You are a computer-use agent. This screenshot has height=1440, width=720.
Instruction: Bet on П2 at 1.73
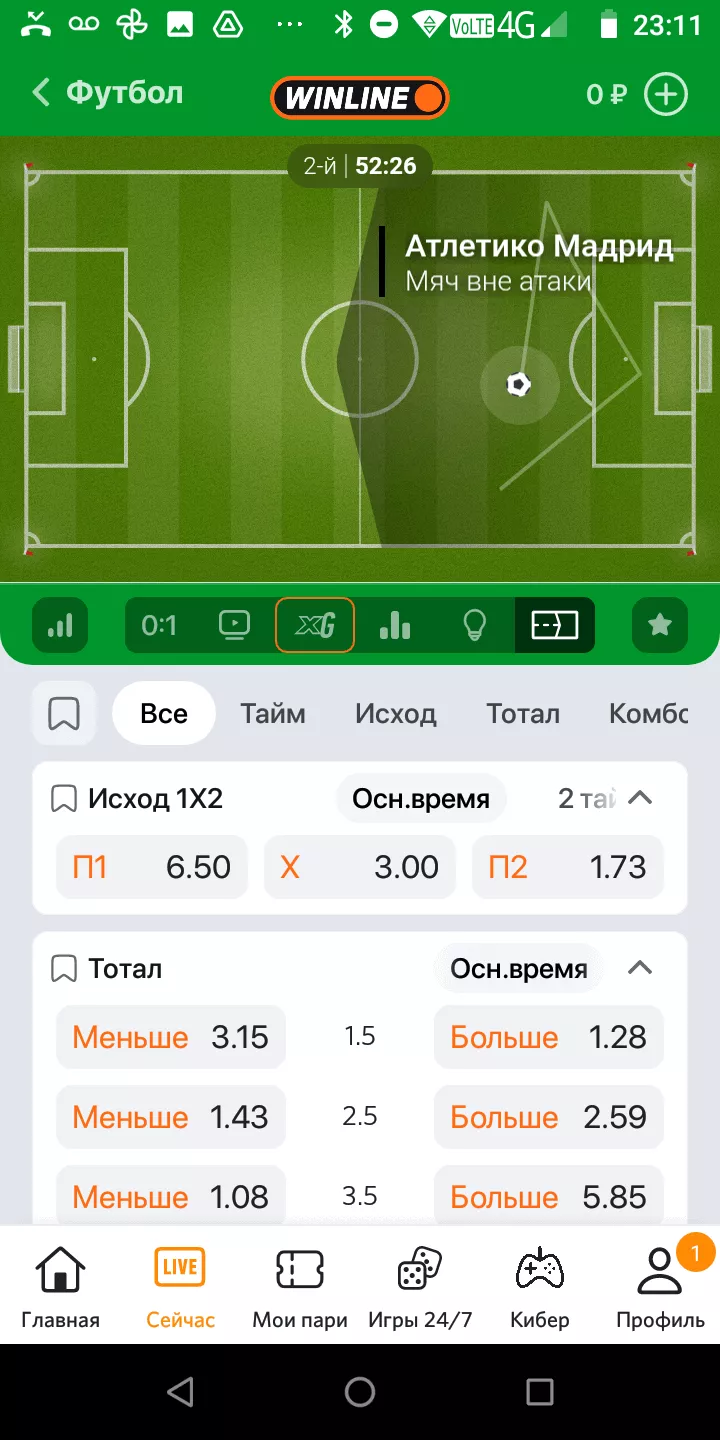pos(567,867)
